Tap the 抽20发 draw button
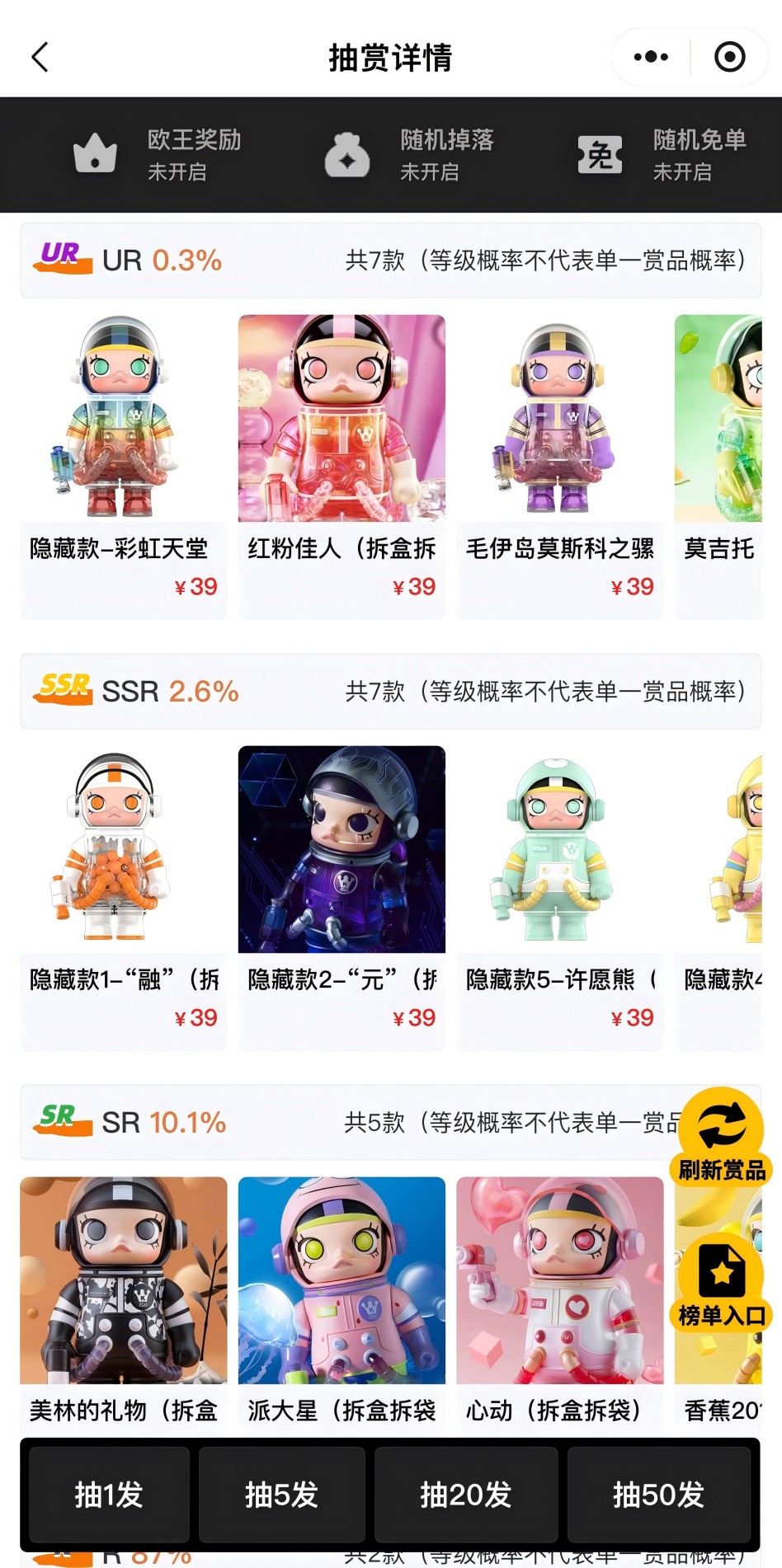 tap(464, 1495)
